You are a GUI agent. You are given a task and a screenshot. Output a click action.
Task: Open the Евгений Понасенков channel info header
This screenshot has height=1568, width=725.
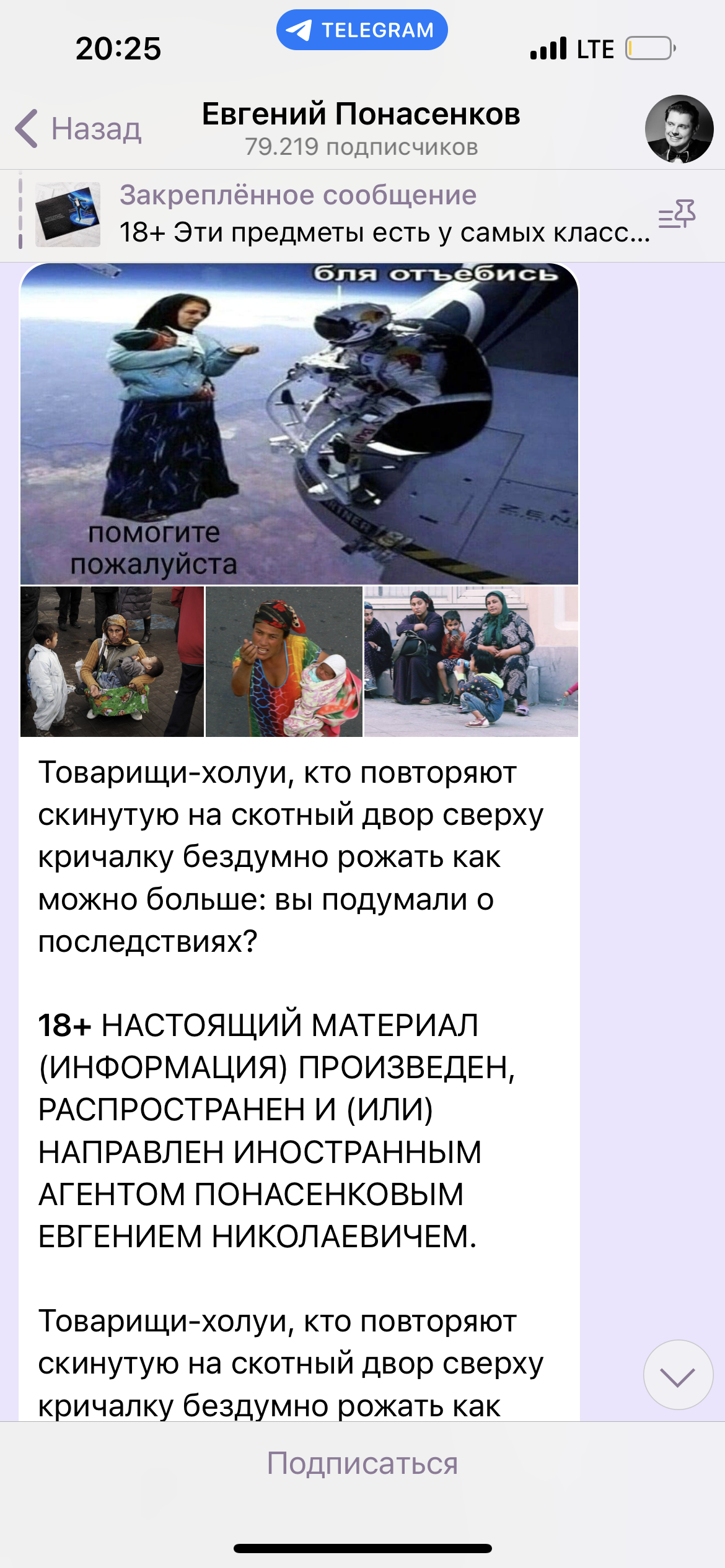point(361,129)
